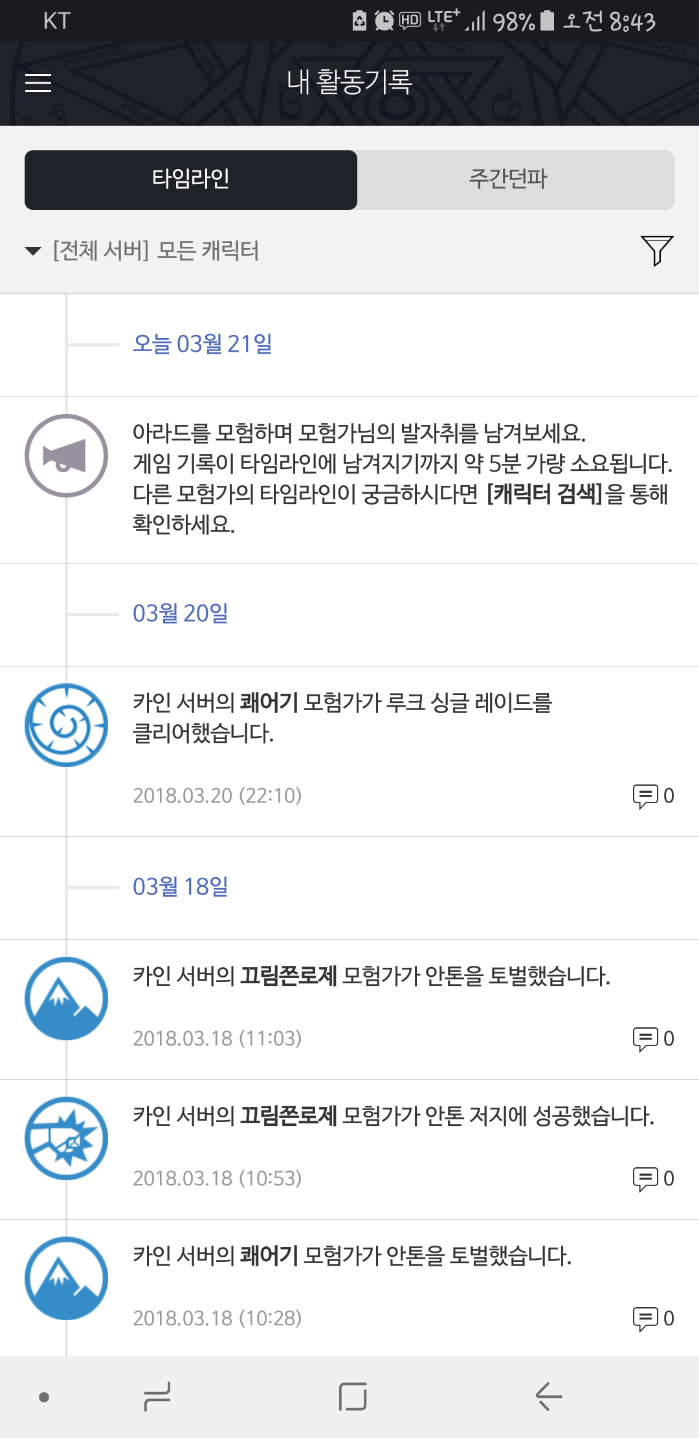Open 쾌어기's 안톤 토벌 record at 10:28

point(352,1256)
